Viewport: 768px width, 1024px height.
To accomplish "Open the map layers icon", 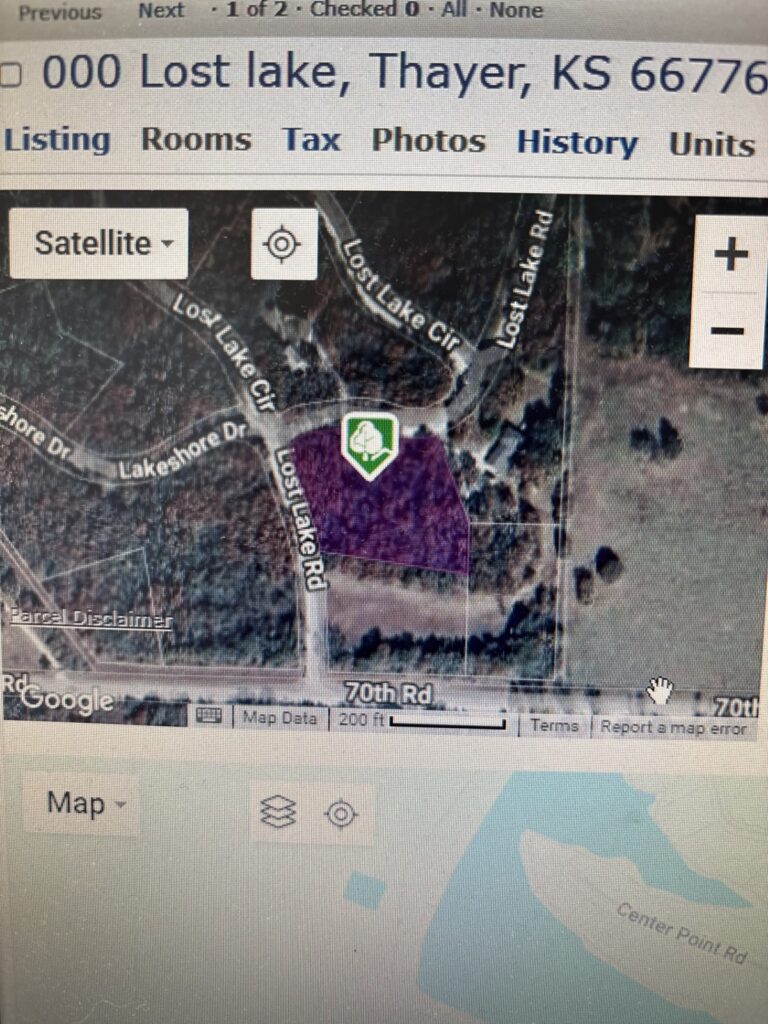I will click(x=278, y=812).
